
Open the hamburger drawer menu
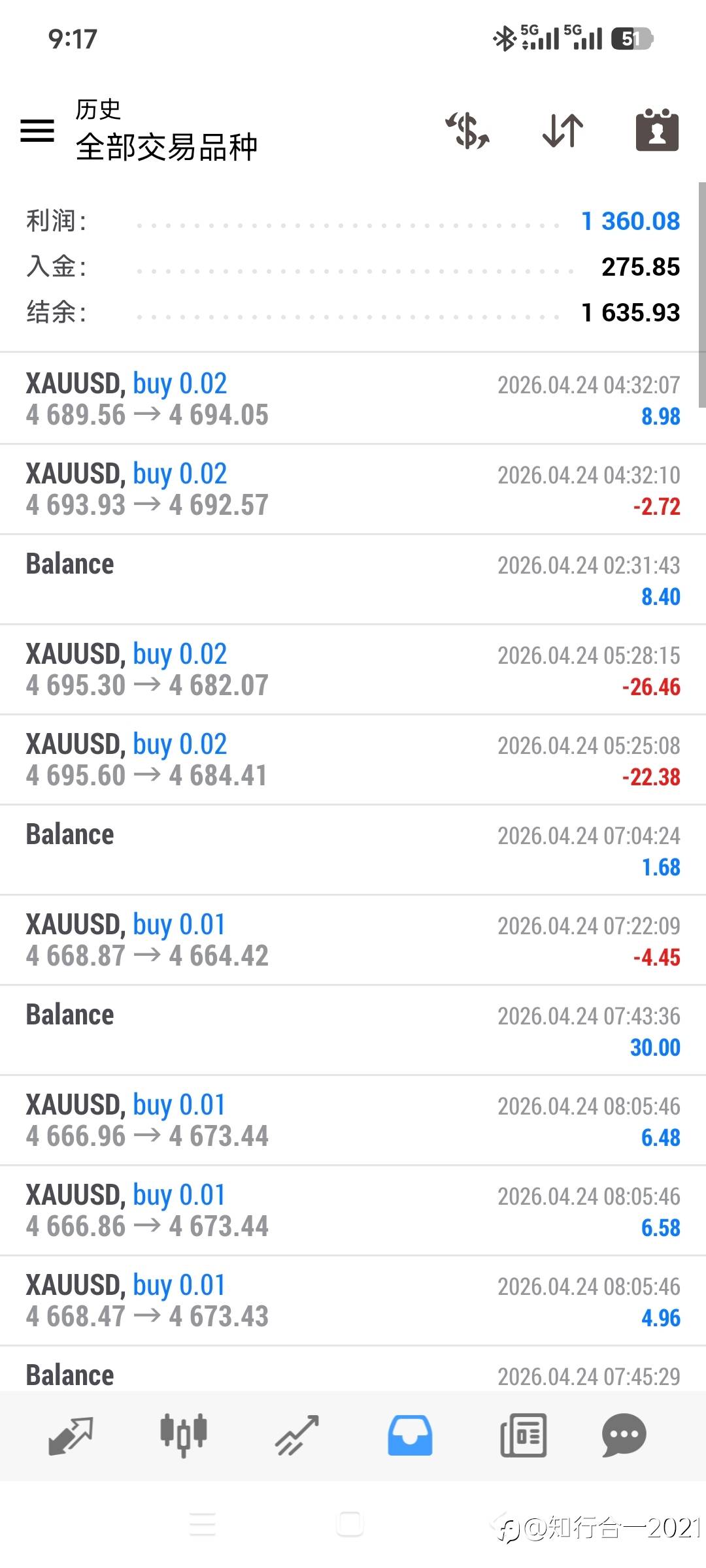tap(37, 131)
